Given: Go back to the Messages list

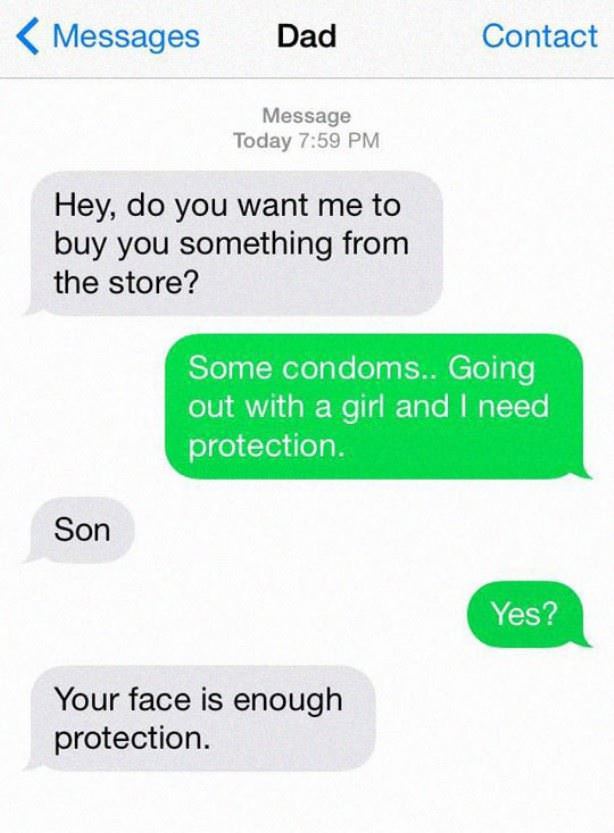Looking at the screenshot, I should point(110,37).
